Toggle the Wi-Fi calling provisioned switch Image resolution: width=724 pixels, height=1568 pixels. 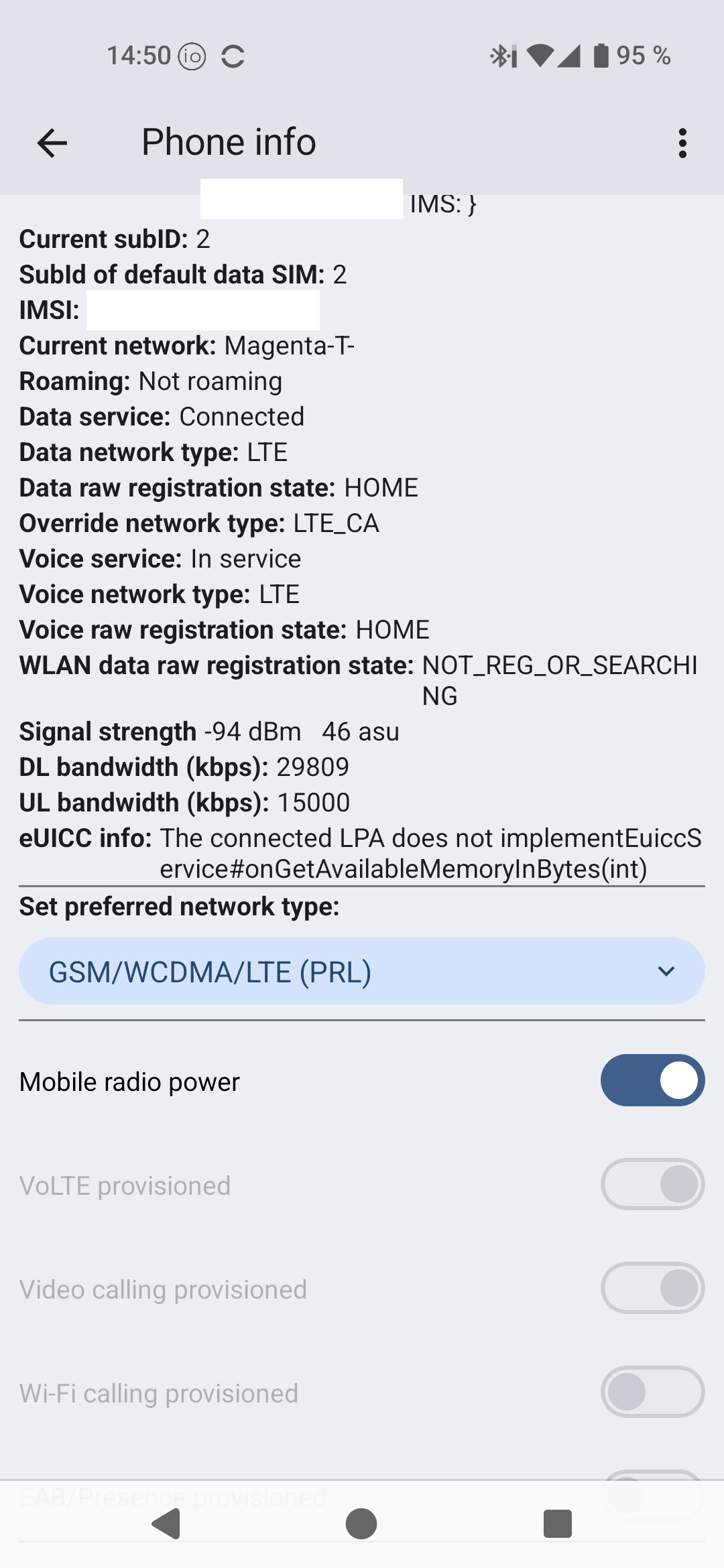click(x=652, y=1392)
